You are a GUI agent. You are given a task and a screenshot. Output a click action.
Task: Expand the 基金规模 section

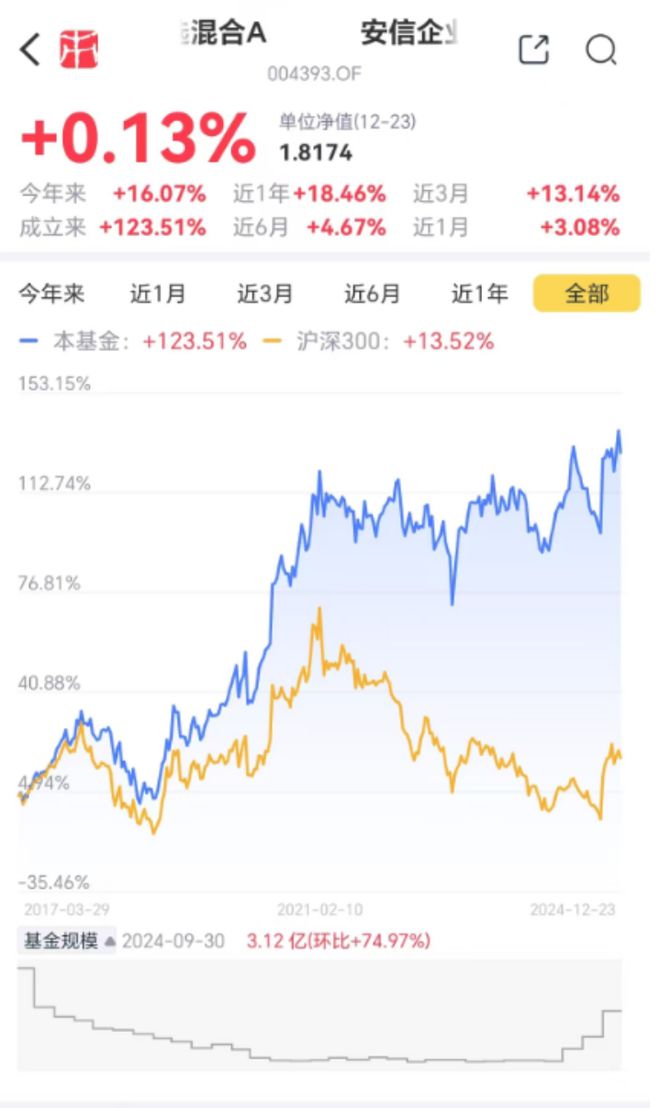68,941
